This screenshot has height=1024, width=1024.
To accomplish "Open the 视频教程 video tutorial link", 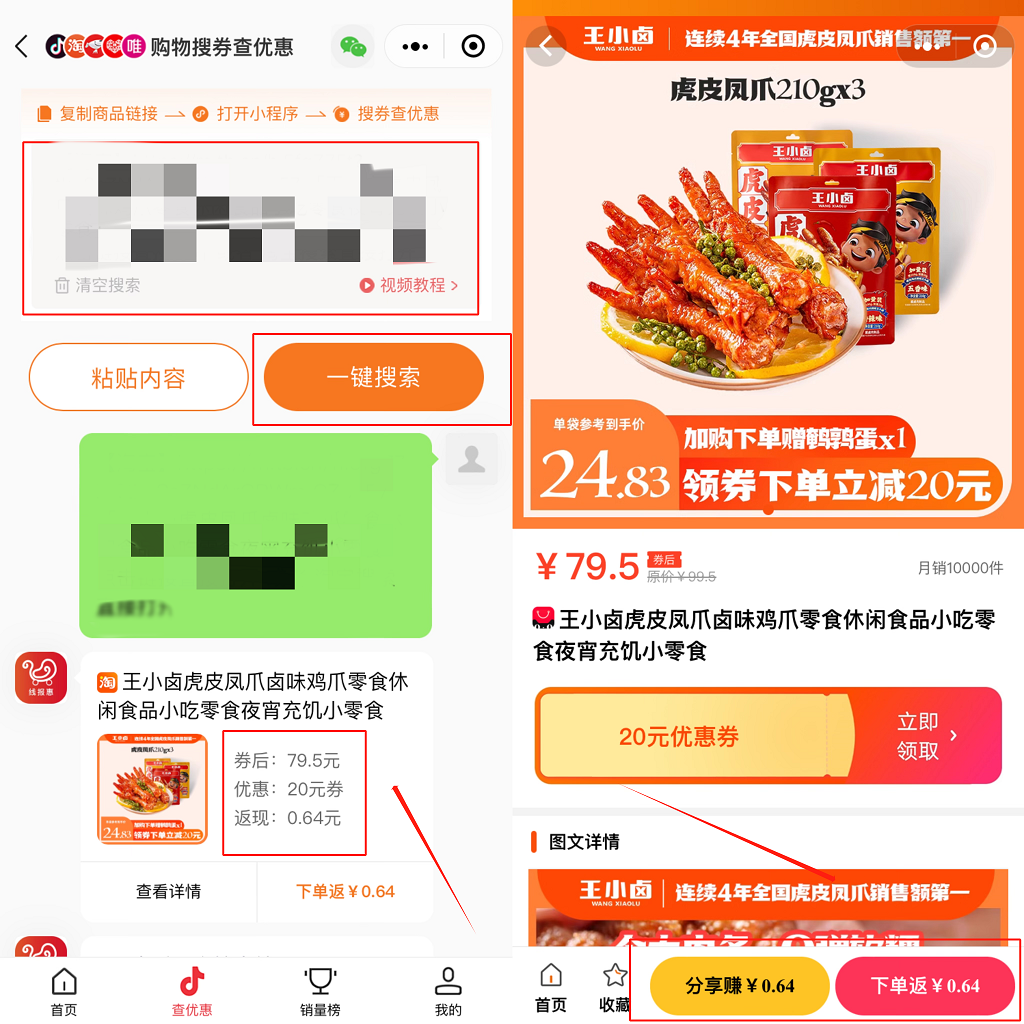I will [409, 285].
